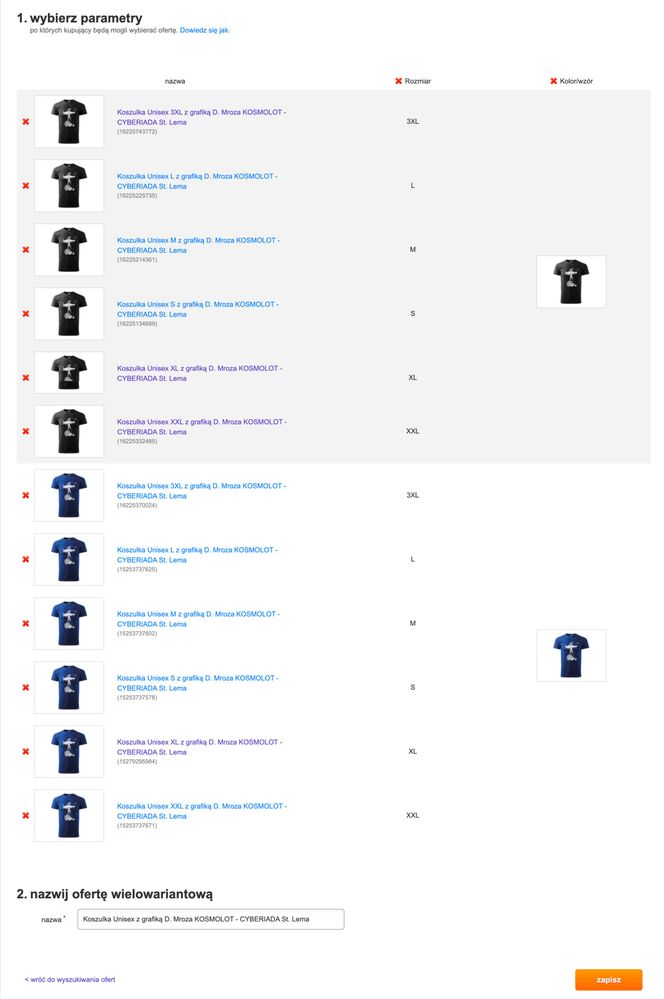Viewport: 664px width, 999px height.
Task: Save with the orange 'zapisz' button
Action: tap(608, 980)
